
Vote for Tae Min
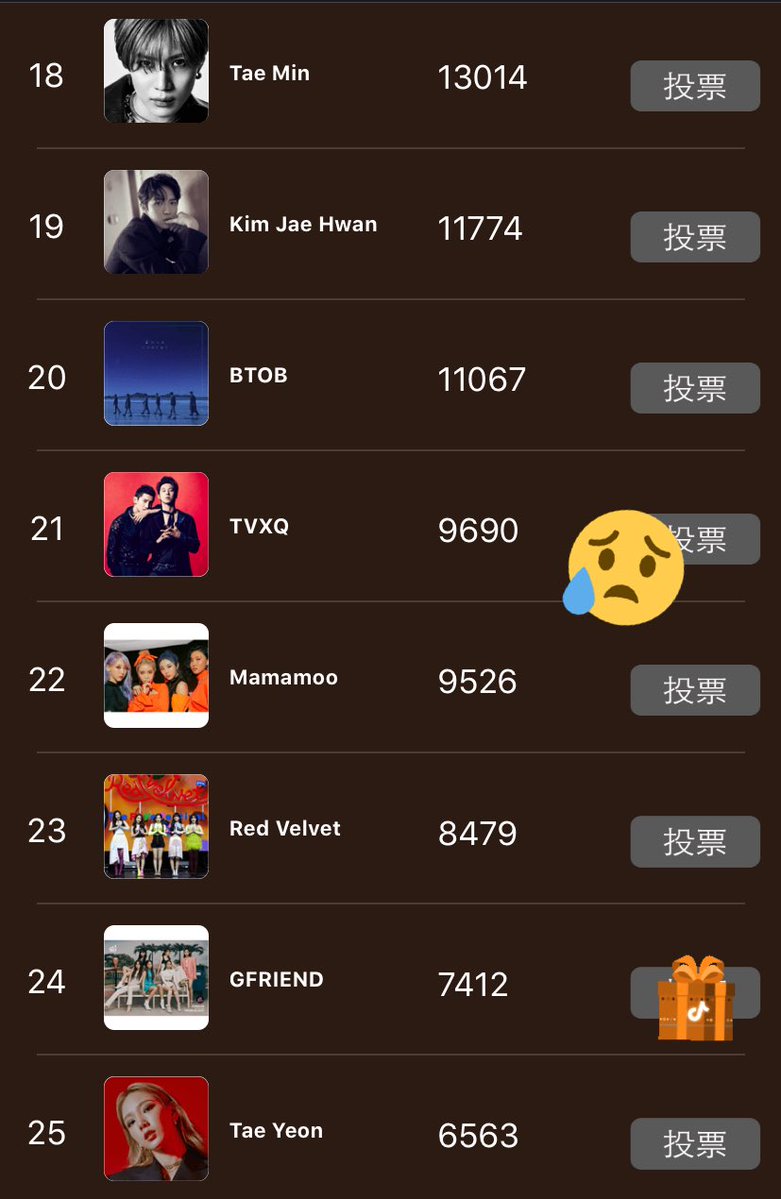click(x=695, y=86)
